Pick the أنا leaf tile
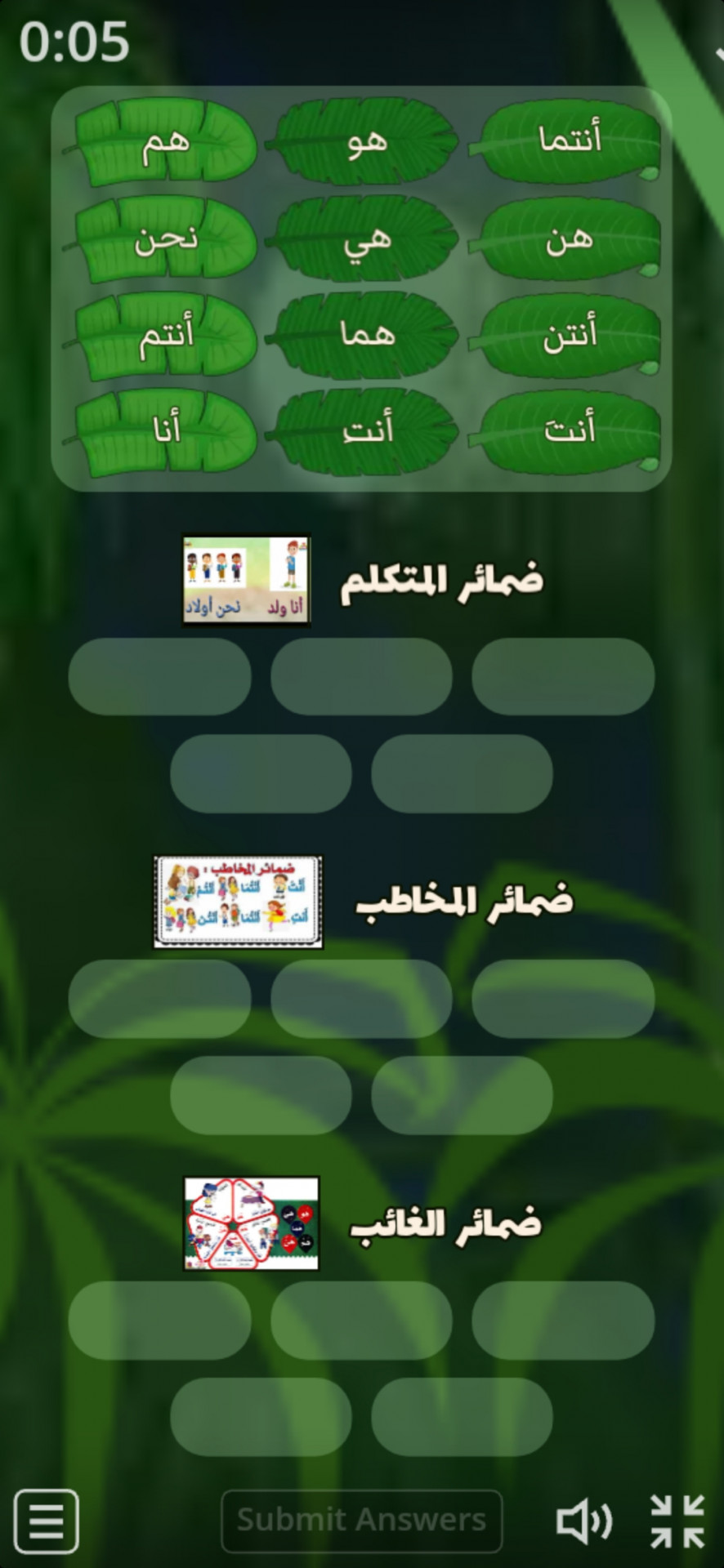Viewport: 724px width, 1568px height. (x=166, y=430)
